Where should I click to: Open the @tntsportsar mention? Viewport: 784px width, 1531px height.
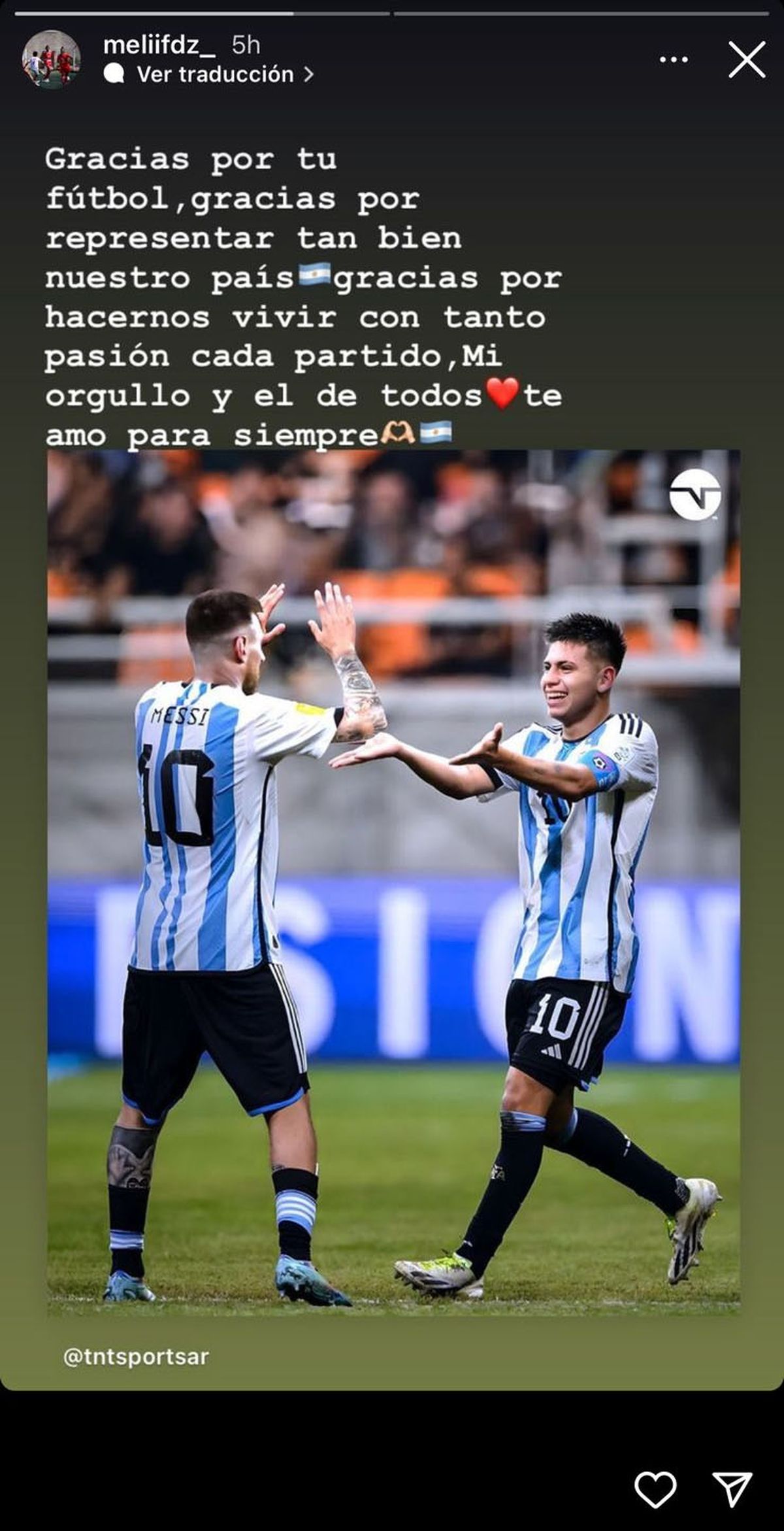click(x=136, y=1357)
